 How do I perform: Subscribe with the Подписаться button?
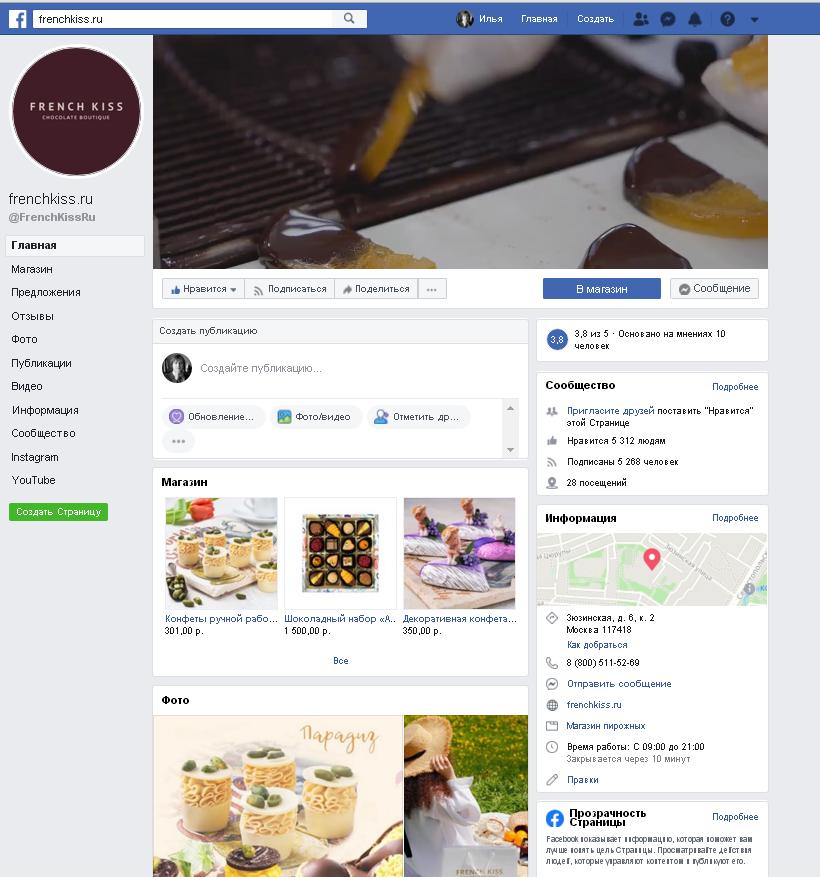tap(289, 289)
